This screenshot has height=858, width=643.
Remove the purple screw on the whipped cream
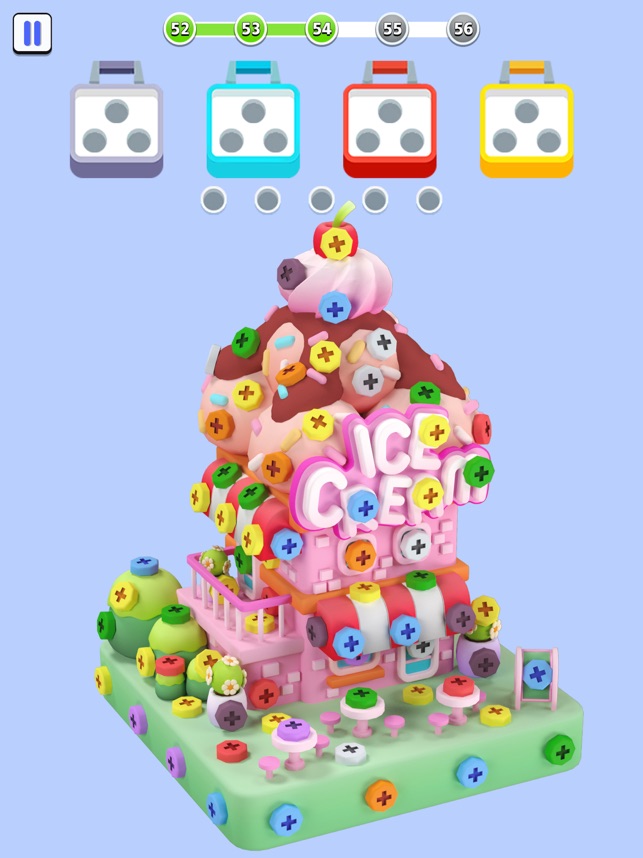pos(291,272)
